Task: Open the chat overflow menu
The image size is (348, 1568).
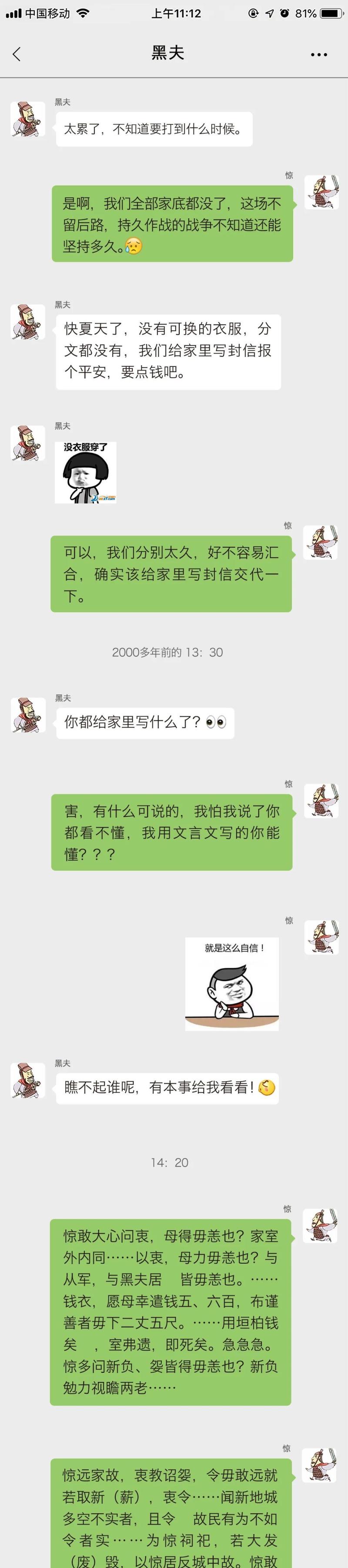Action: pyautogui.click(x=319, y=54)
